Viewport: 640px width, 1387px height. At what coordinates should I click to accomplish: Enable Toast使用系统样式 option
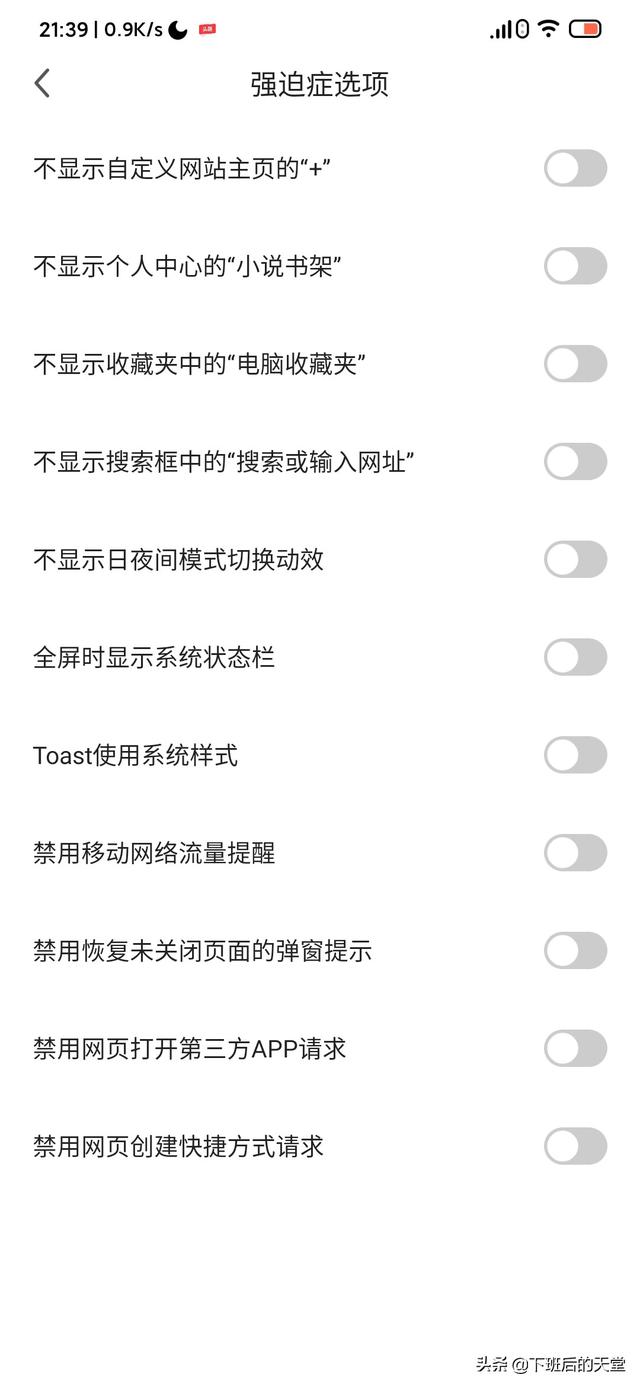[x=575, y=755]
